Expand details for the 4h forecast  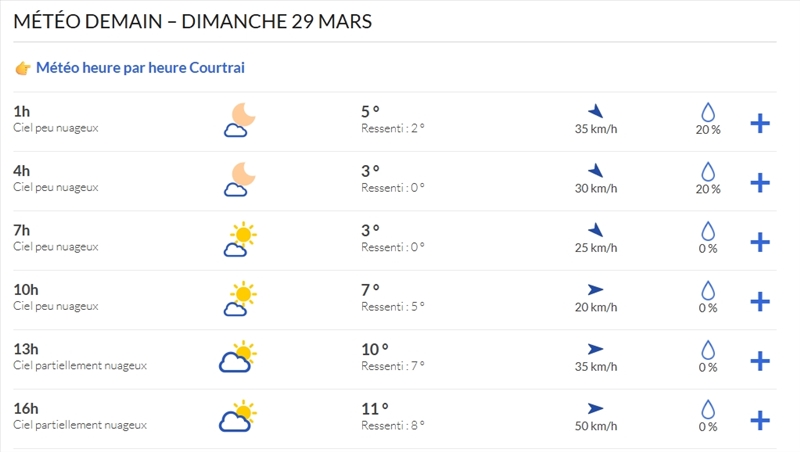tap(760, 182)
